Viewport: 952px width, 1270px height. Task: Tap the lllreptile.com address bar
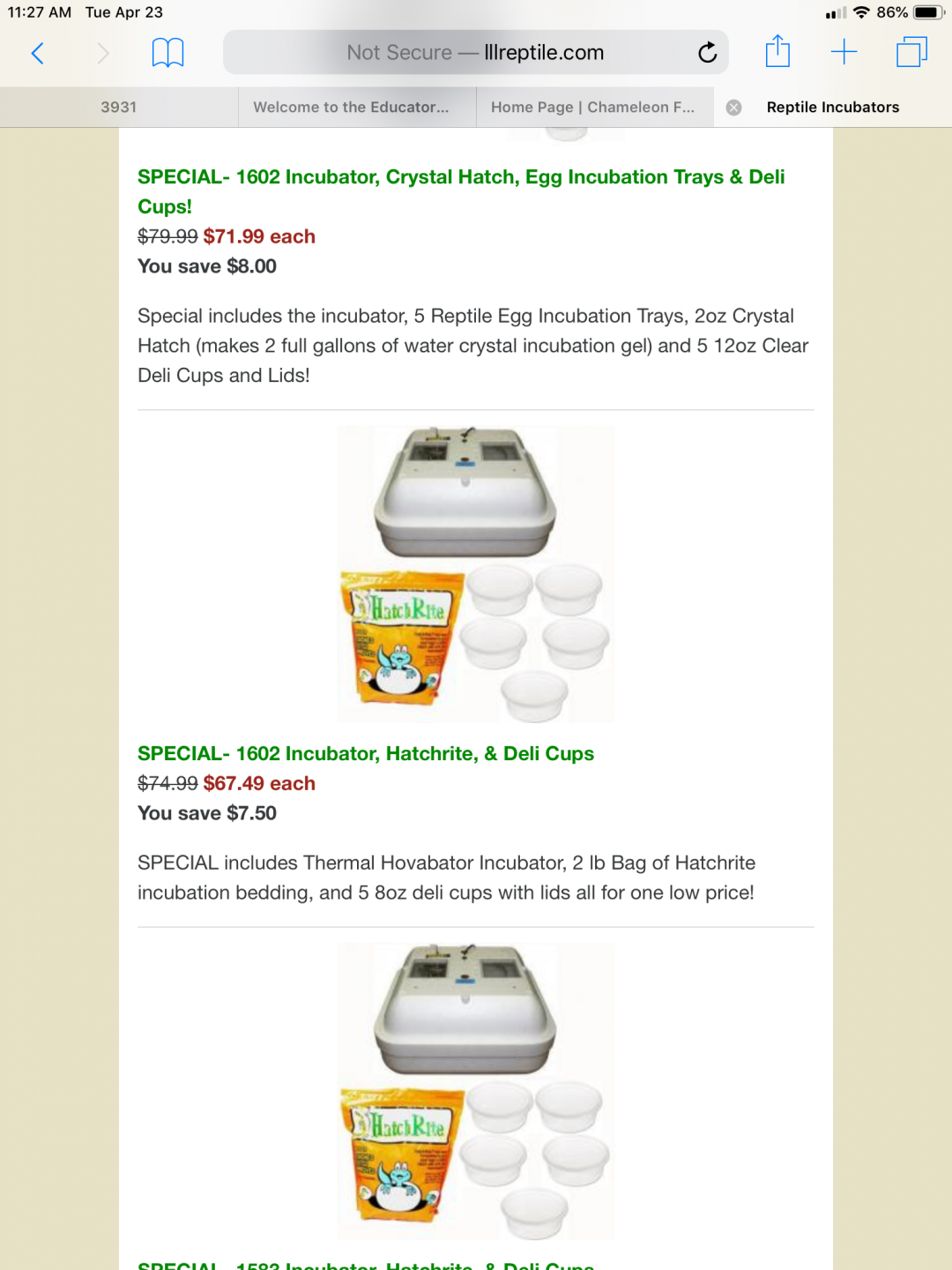(x=476, y=53)
